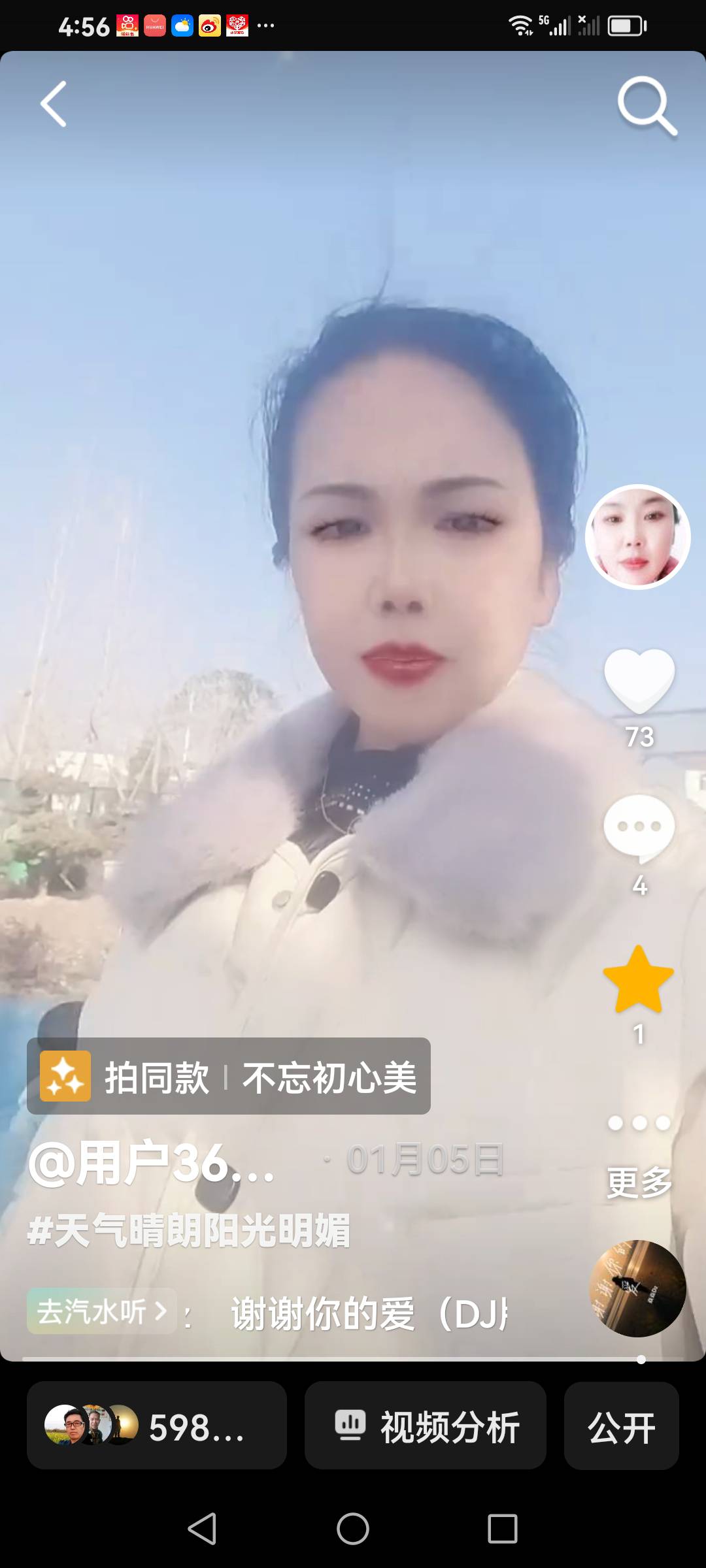Open the #天气晴朗阳光明媚 hashtag

click(x=190, y=1231)
